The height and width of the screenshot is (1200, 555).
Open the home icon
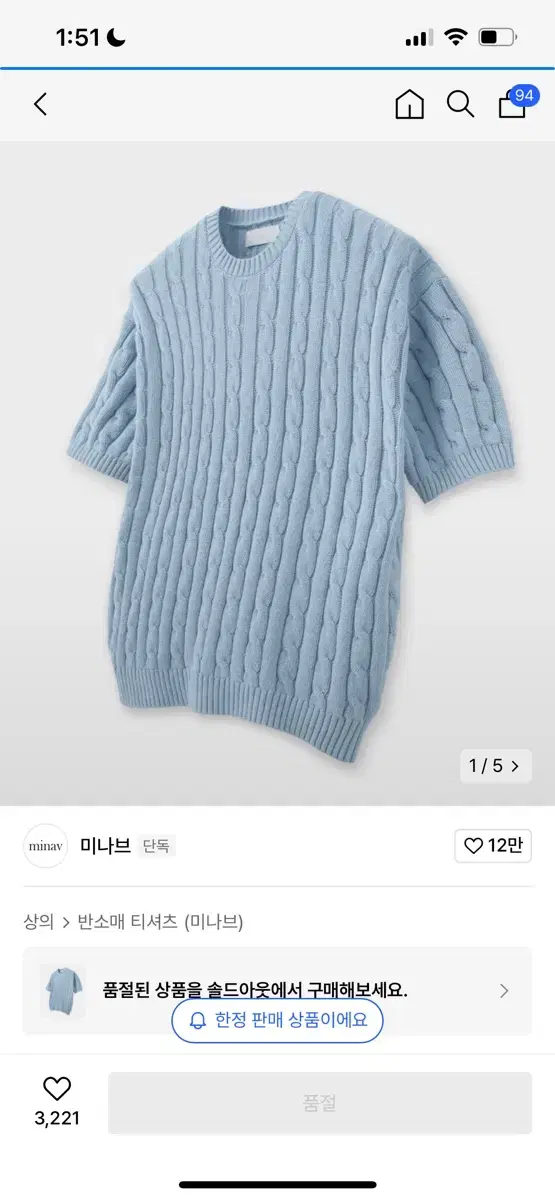click(410, 104)
